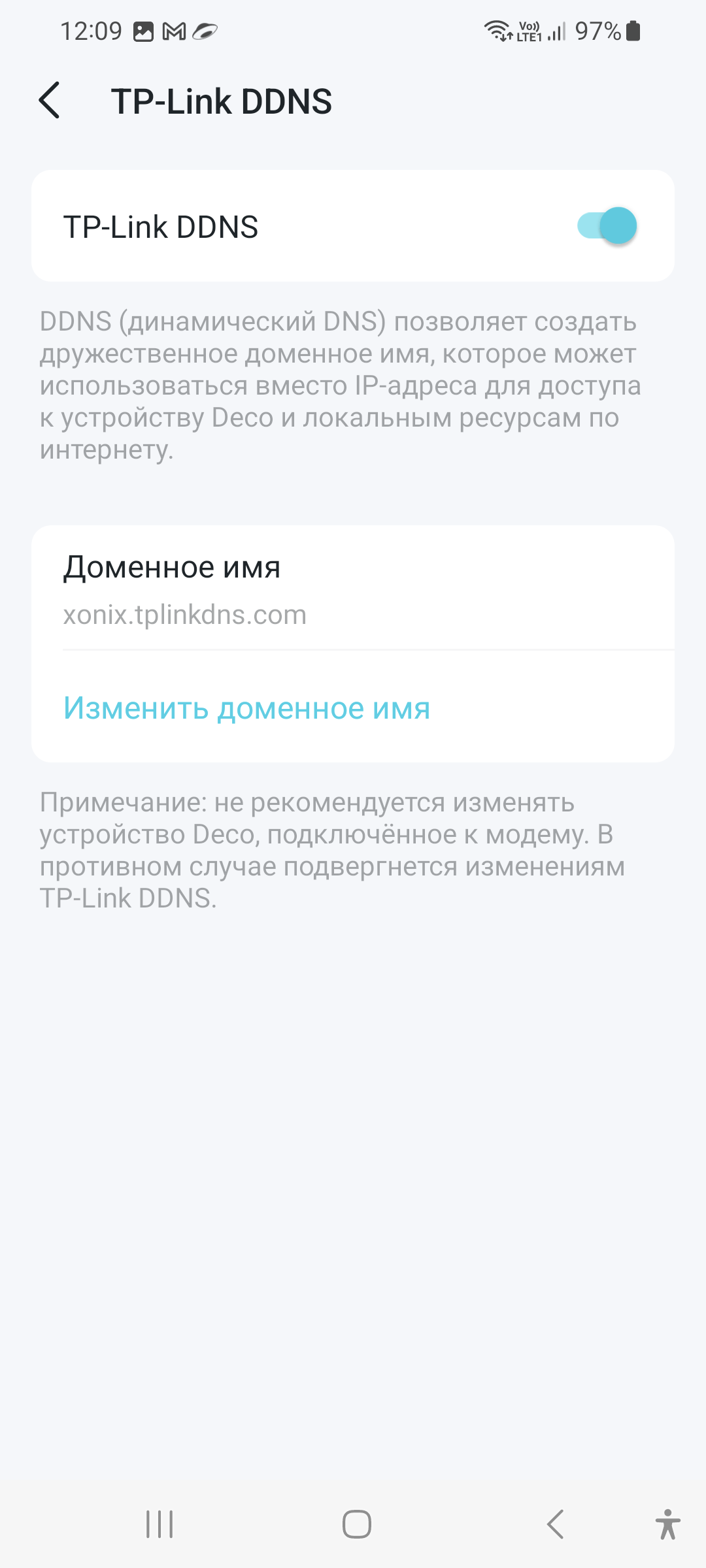Open recent apps from navigation bar
This screenshot has width=706, height=1568.
[160, 1525]
